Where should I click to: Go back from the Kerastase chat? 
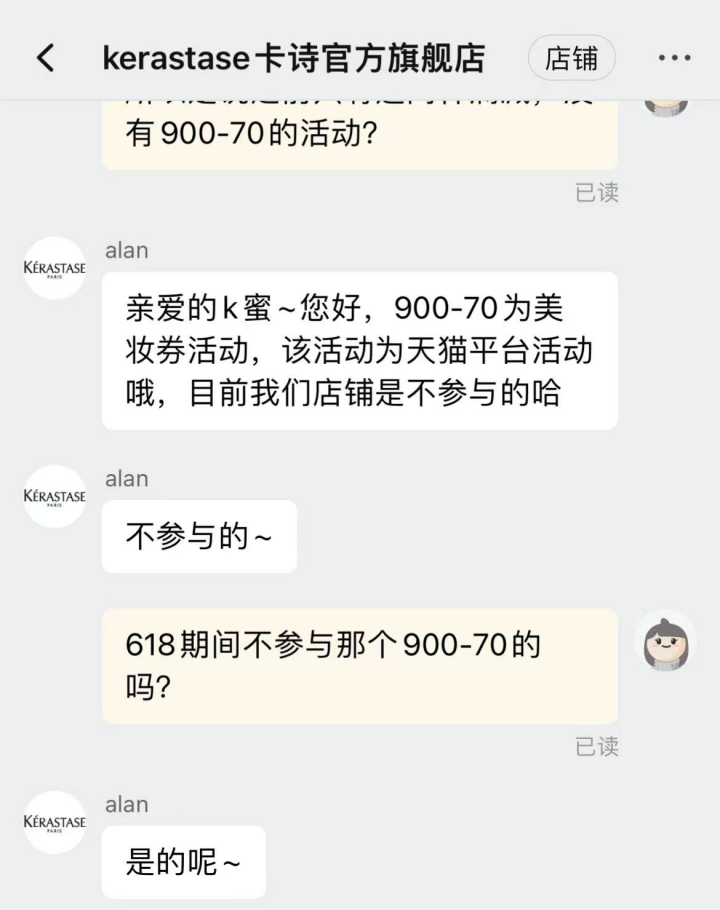[45, 58]
